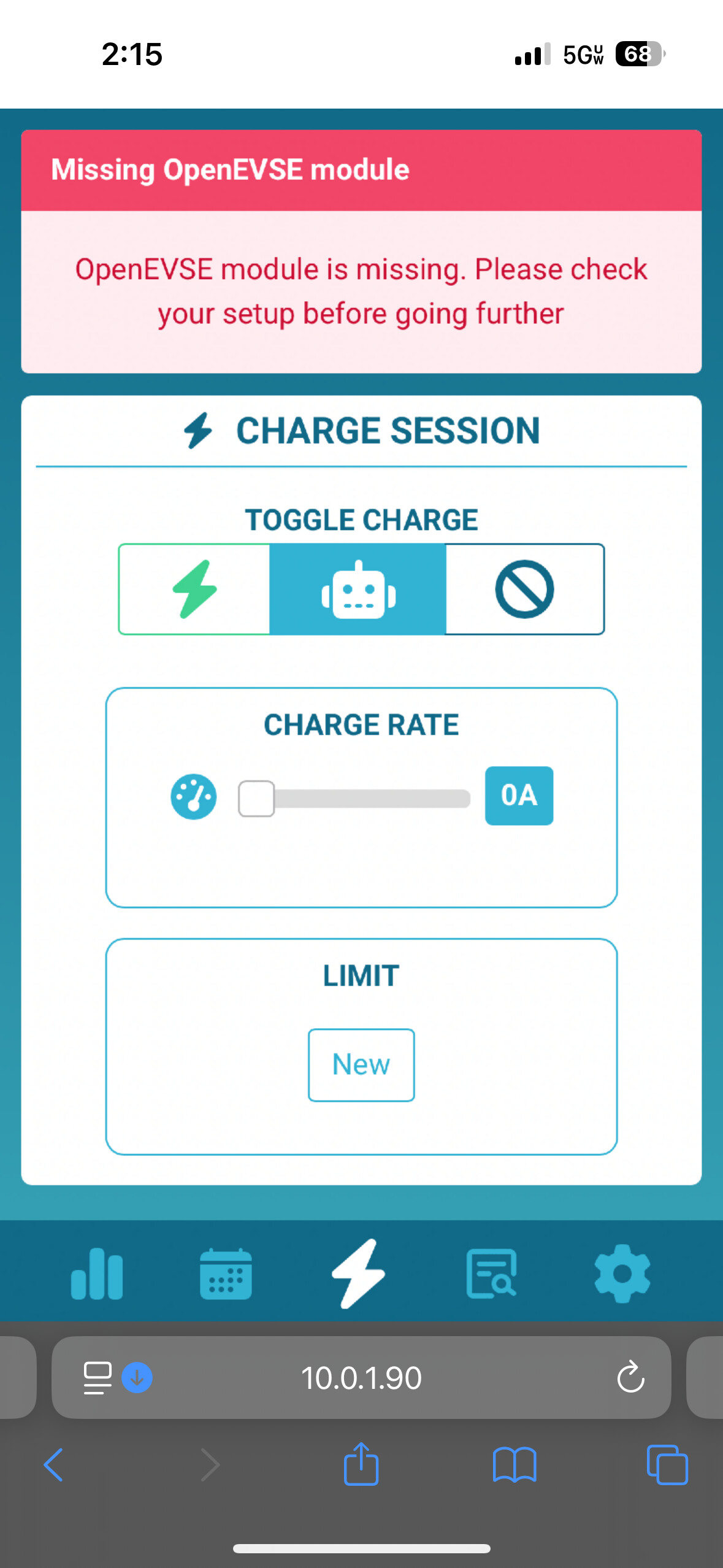Create a New charge limit
The image size is (723, 1568).
pos(361,1064)
